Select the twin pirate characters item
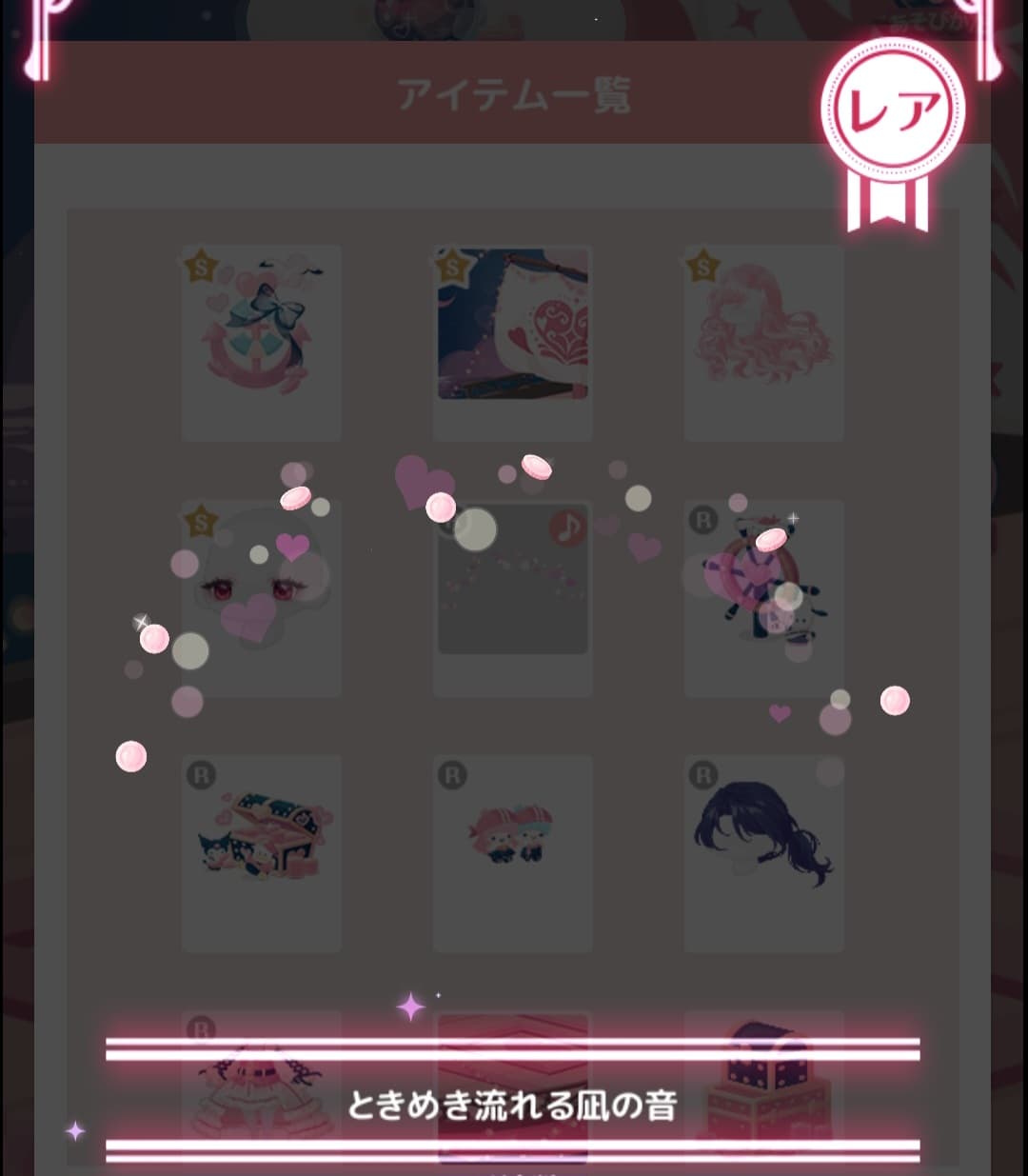 click(512, 852)
